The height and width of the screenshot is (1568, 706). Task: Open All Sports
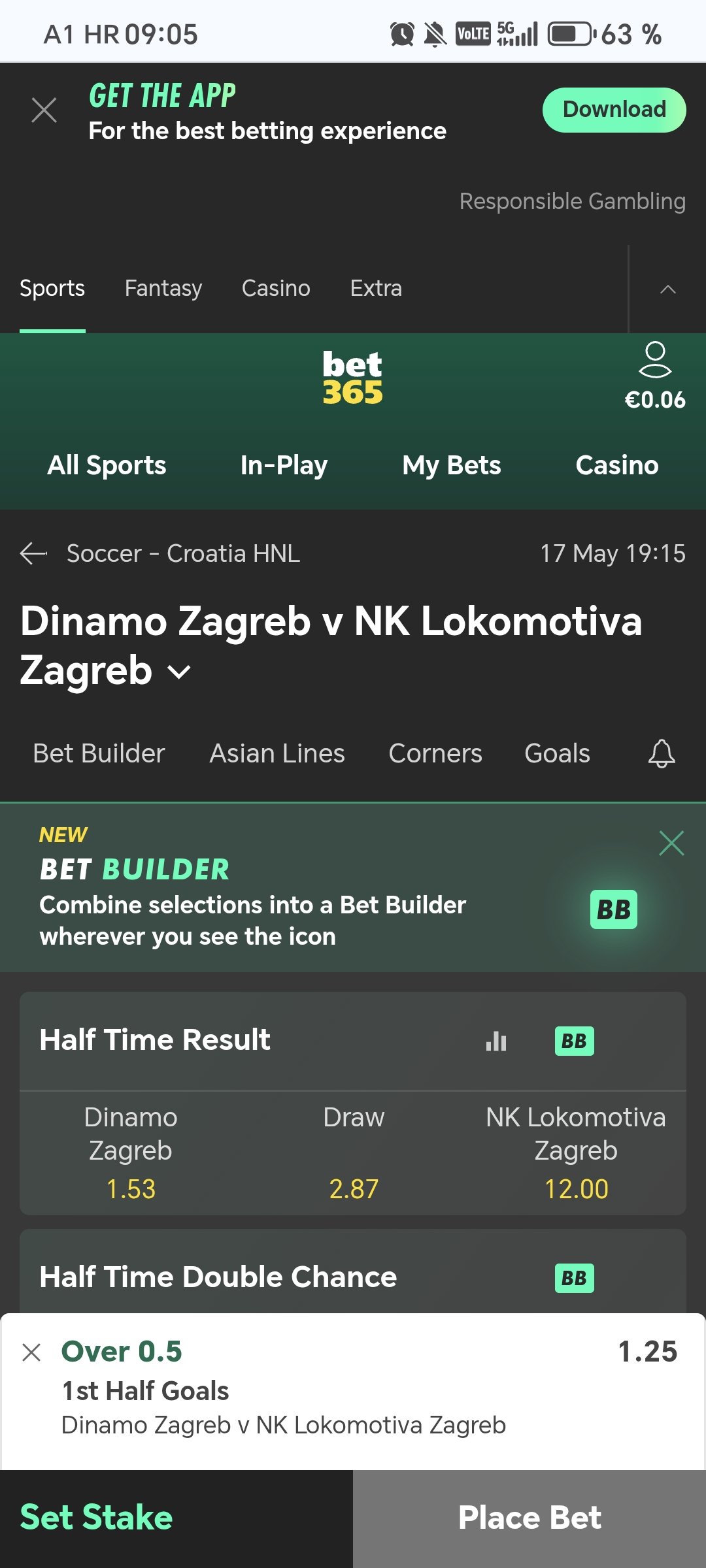coord(107,465)
